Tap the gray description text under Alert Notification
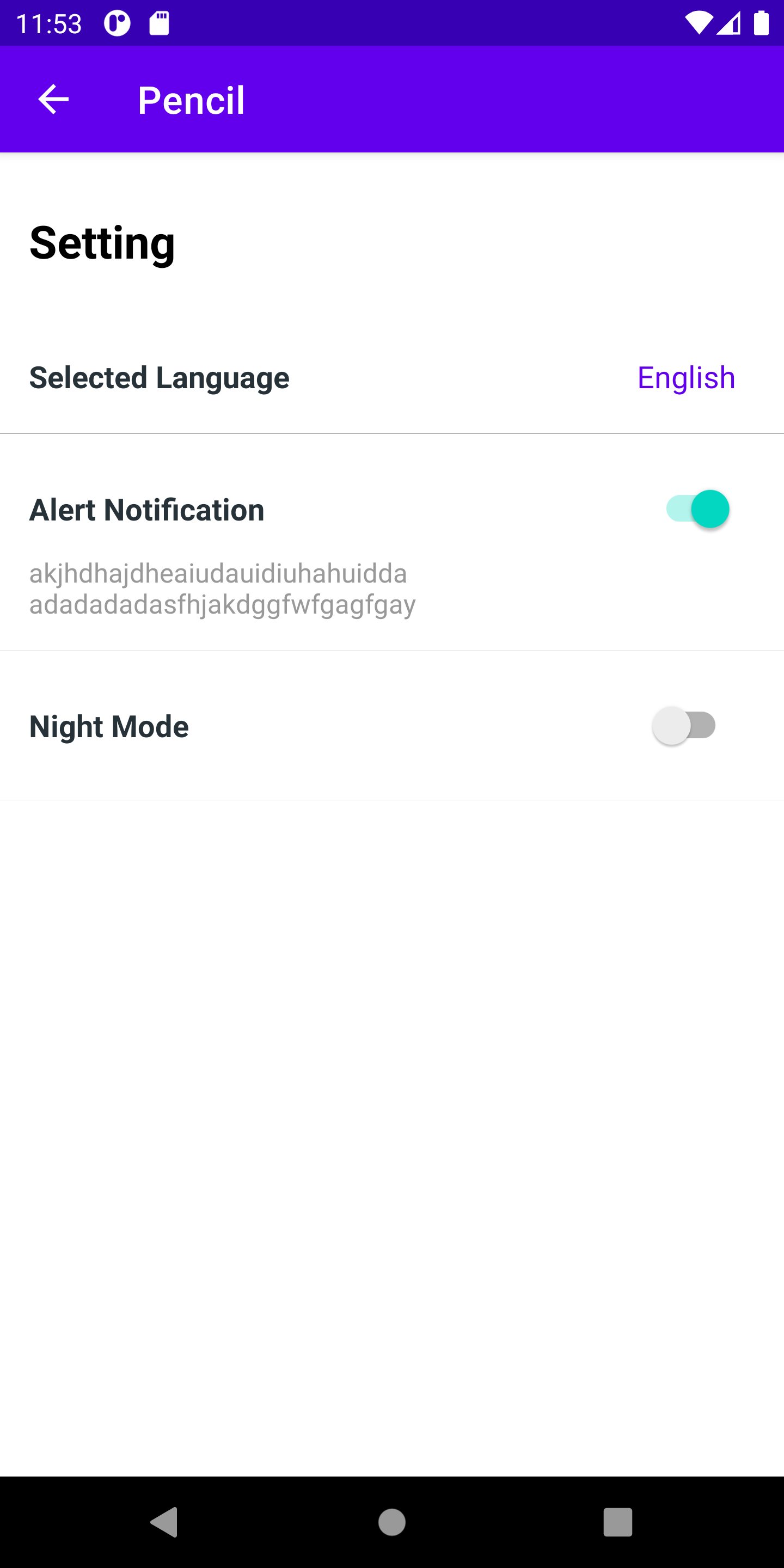The width and height of the screenshot is (784, 1568). click(221, 589)
